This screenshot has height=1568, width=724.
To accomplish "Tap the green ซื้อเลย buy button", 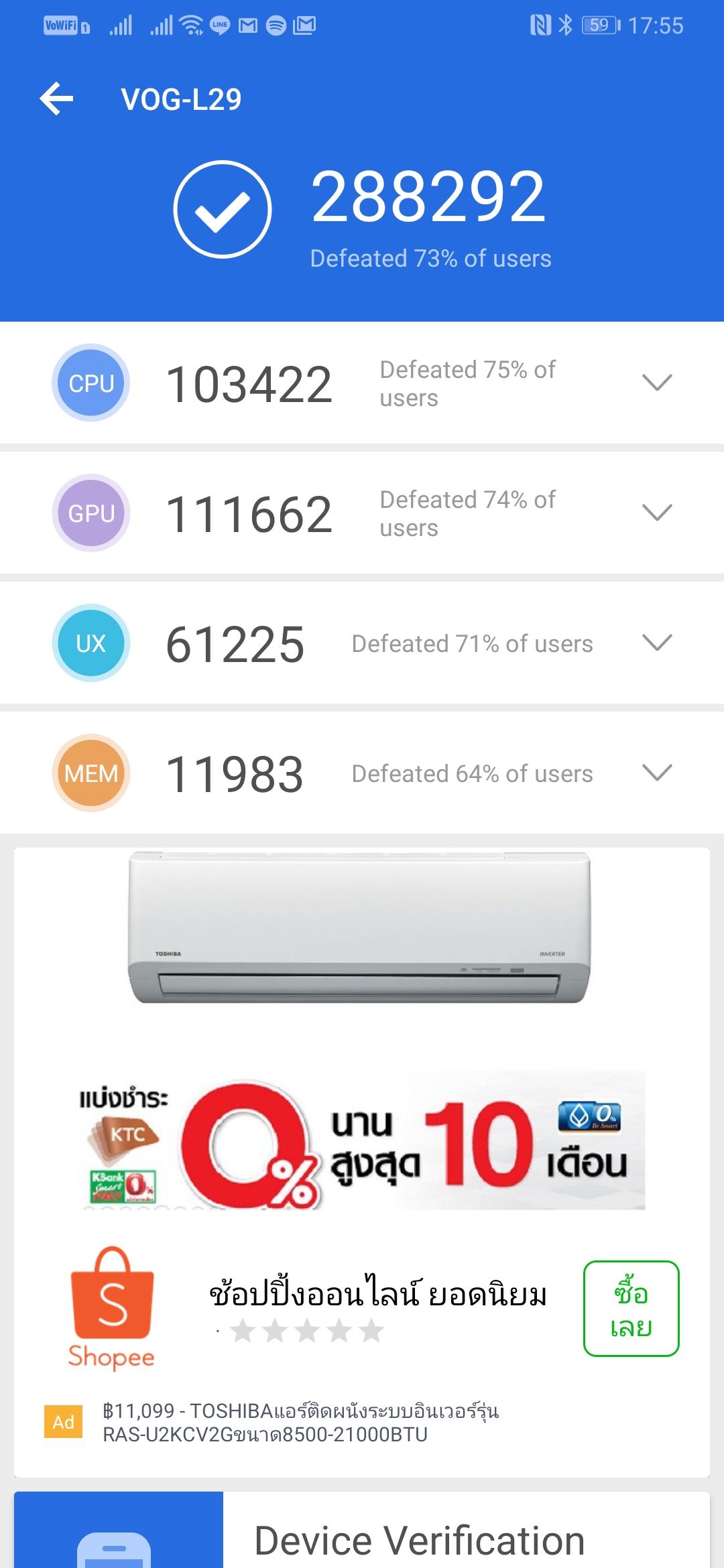I will click(x=631, y=1308).
